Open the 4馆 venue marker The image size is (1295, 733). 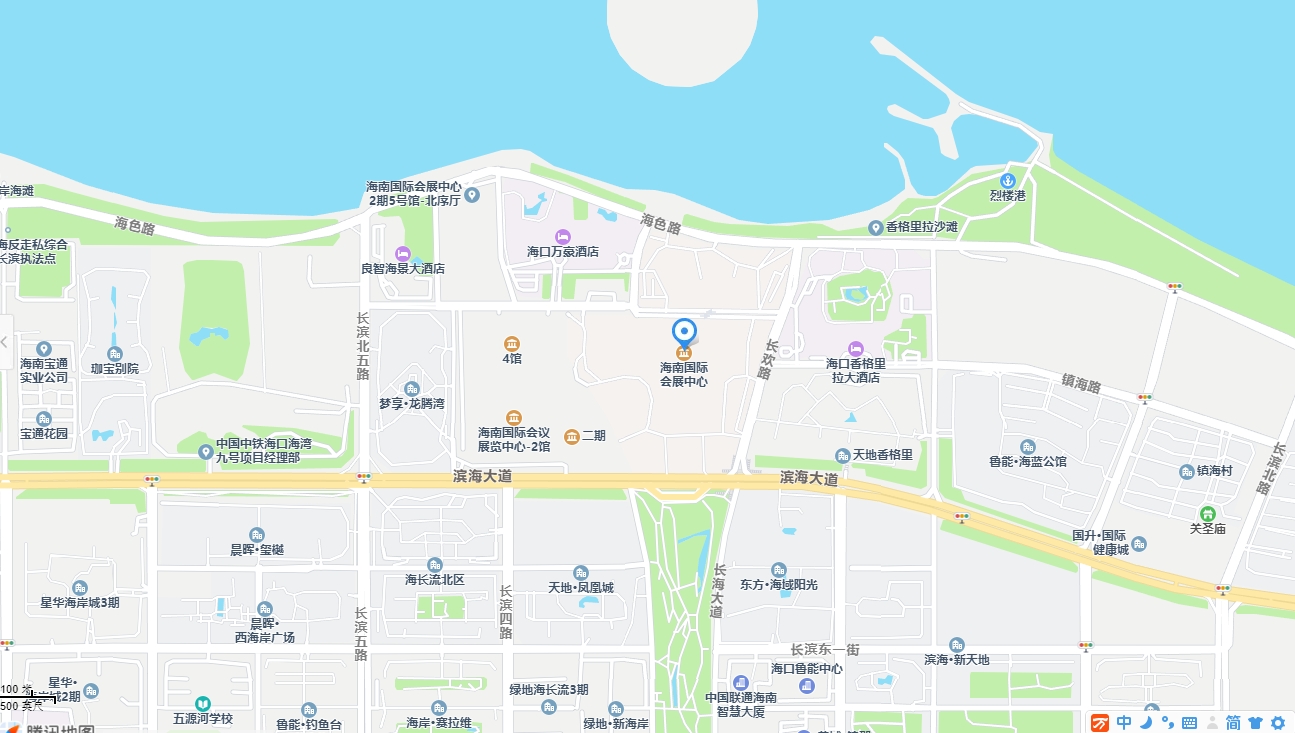[x=512, y=343]
